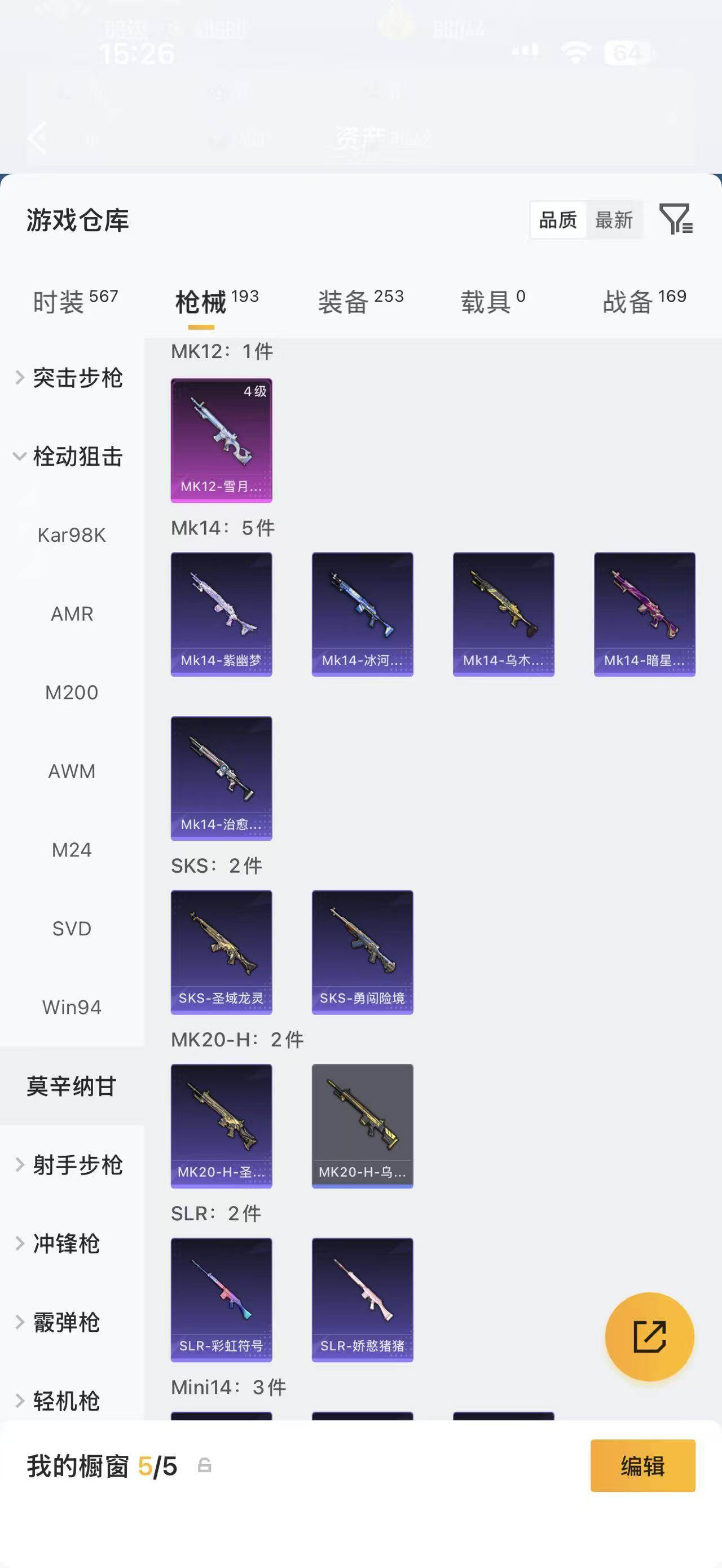
Task: Sort inventory by 最新
Action: 614,220
